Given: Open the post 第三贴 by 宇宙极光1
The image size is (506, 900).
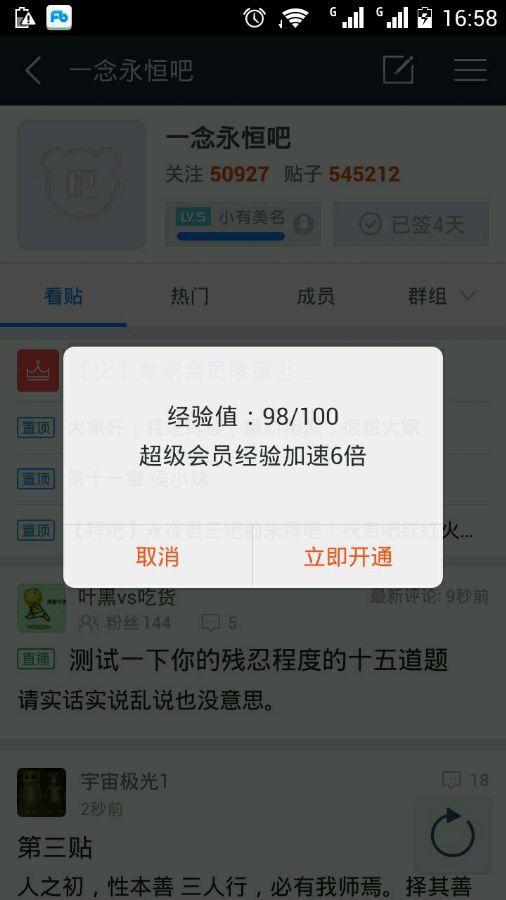Looking at the screenshot, I should coord(55,847).
